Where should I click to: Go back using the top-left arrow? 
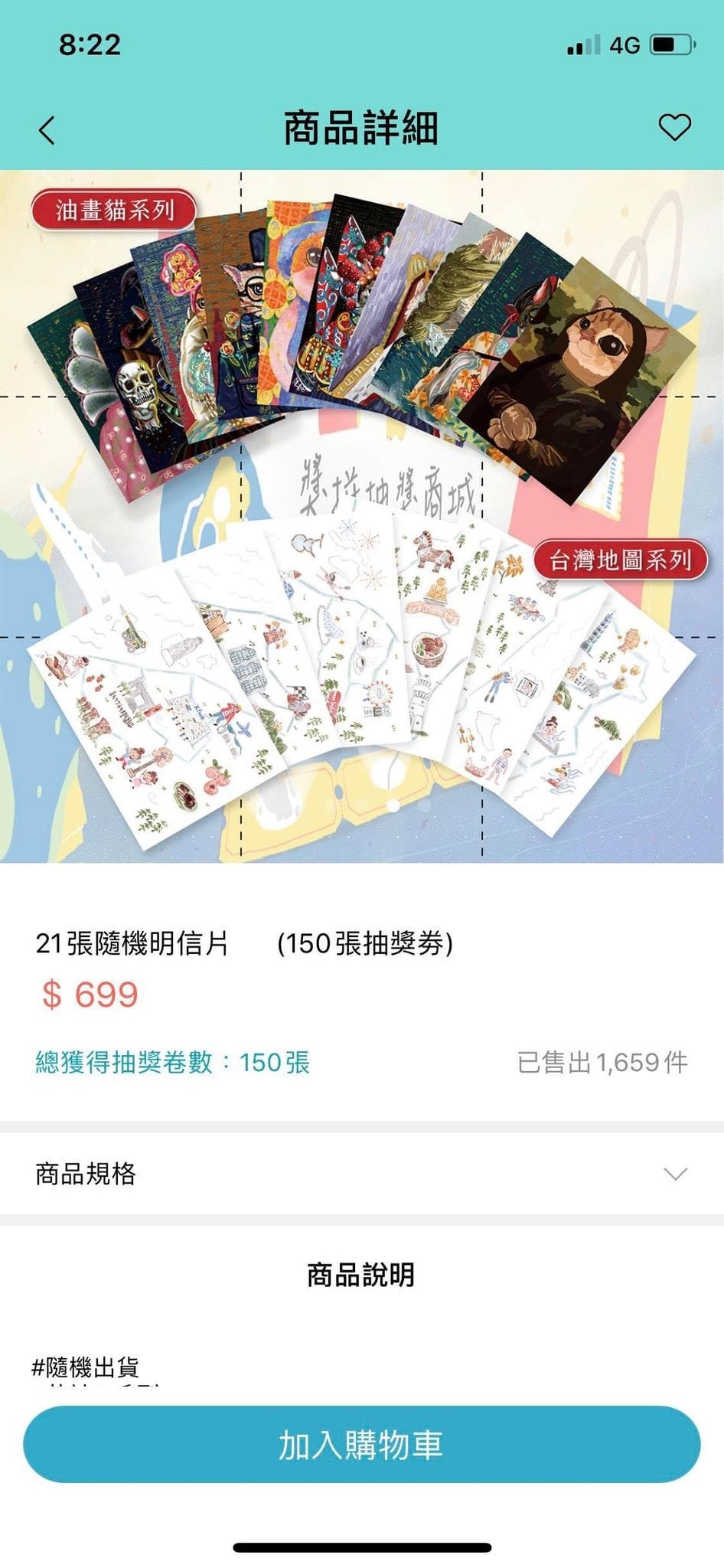click(47, 130)
